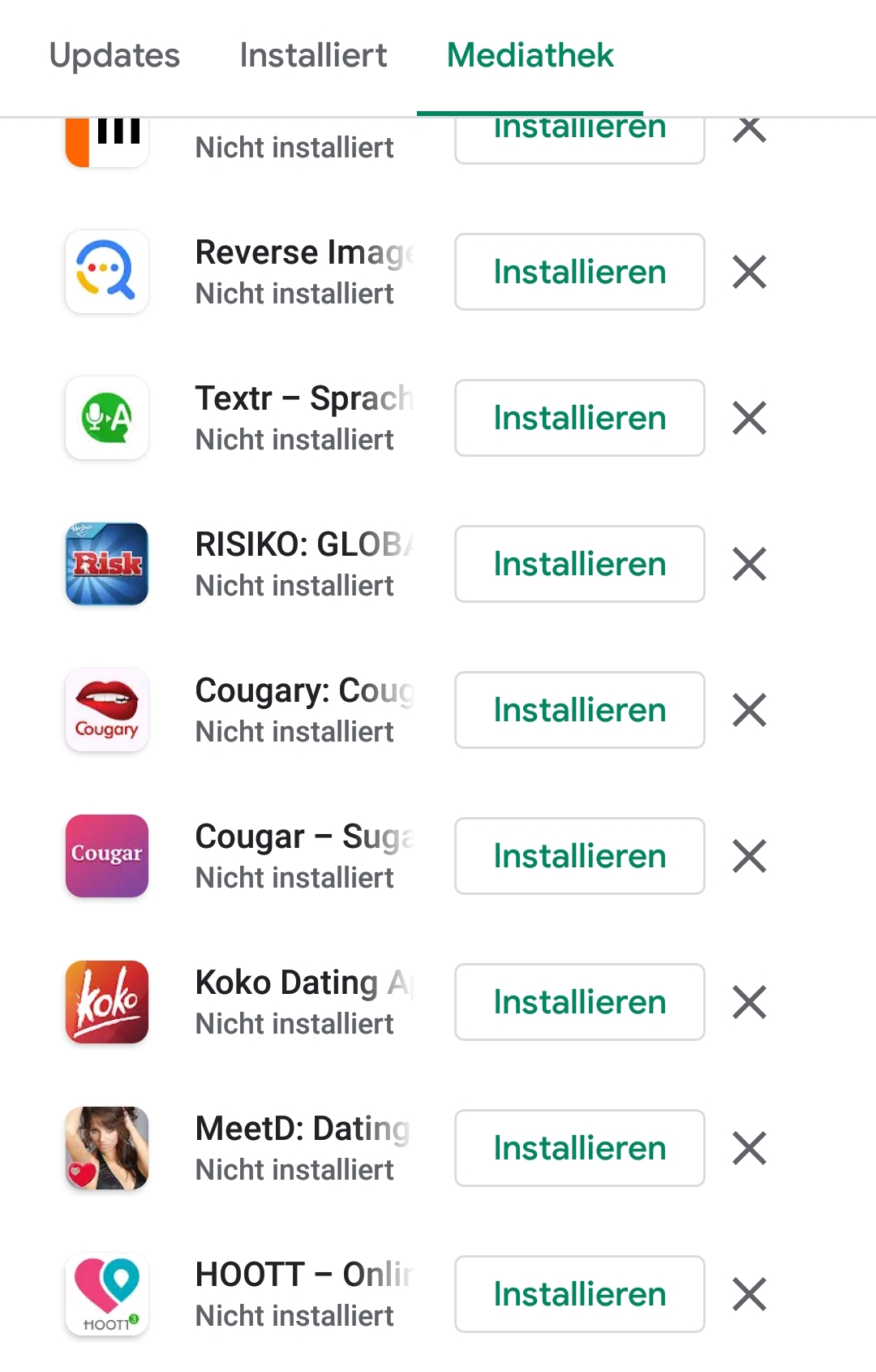Remove Reverse Image from the library

[x=749, y=272]
